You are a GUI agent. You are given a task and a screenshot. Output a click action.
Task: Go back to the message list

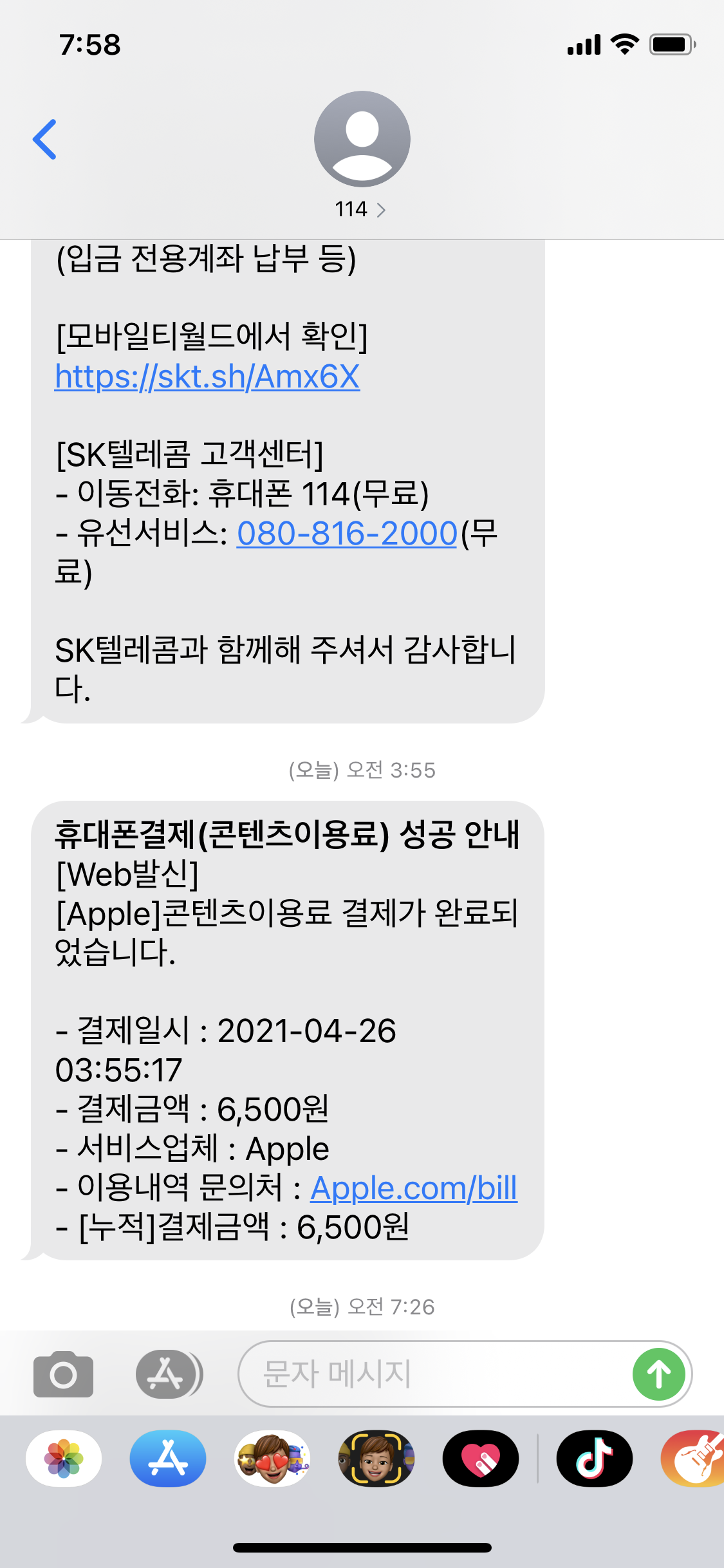click(44, 139)
